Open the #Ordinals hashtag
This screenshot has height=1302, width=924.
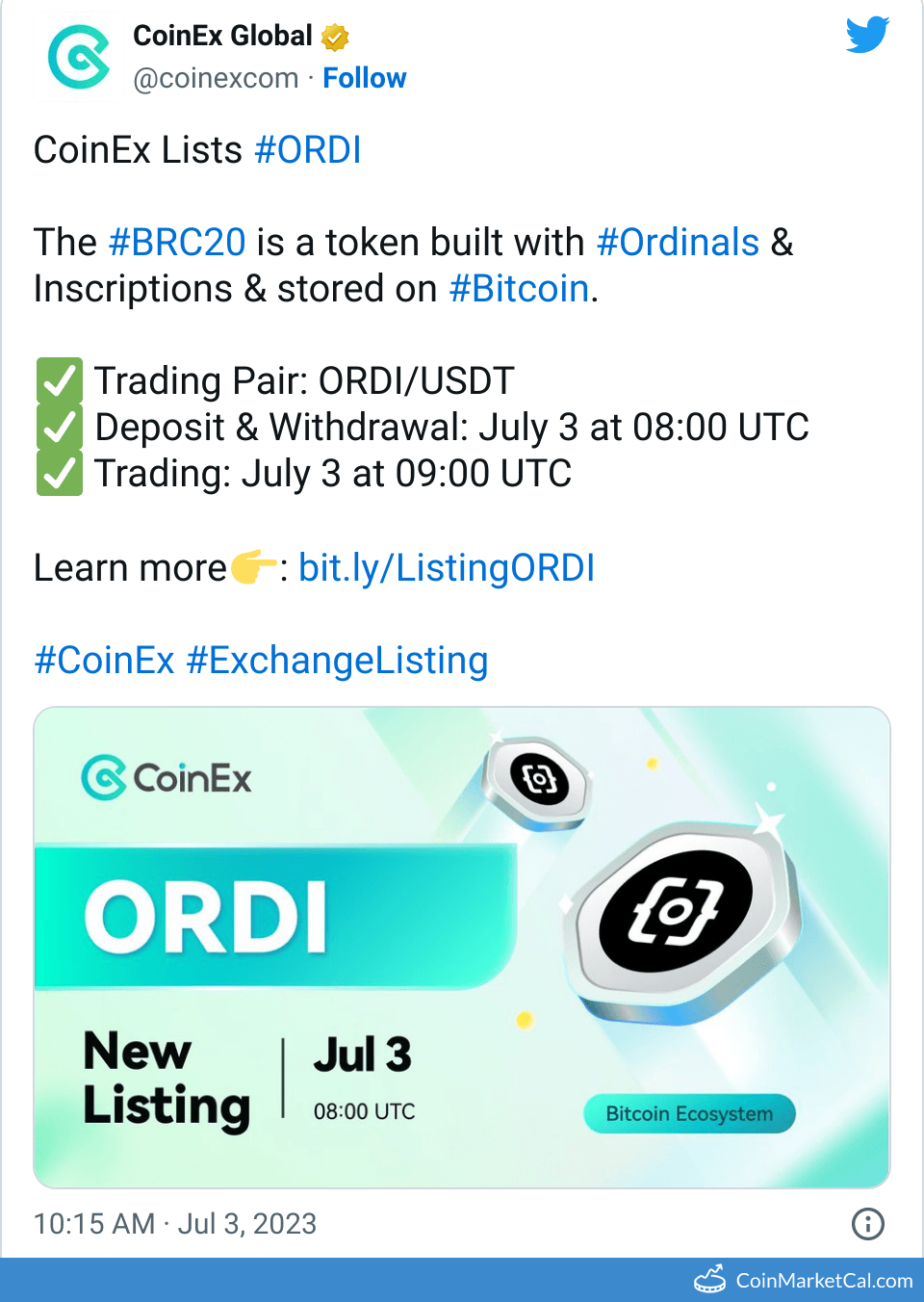(x=678, y=243)
